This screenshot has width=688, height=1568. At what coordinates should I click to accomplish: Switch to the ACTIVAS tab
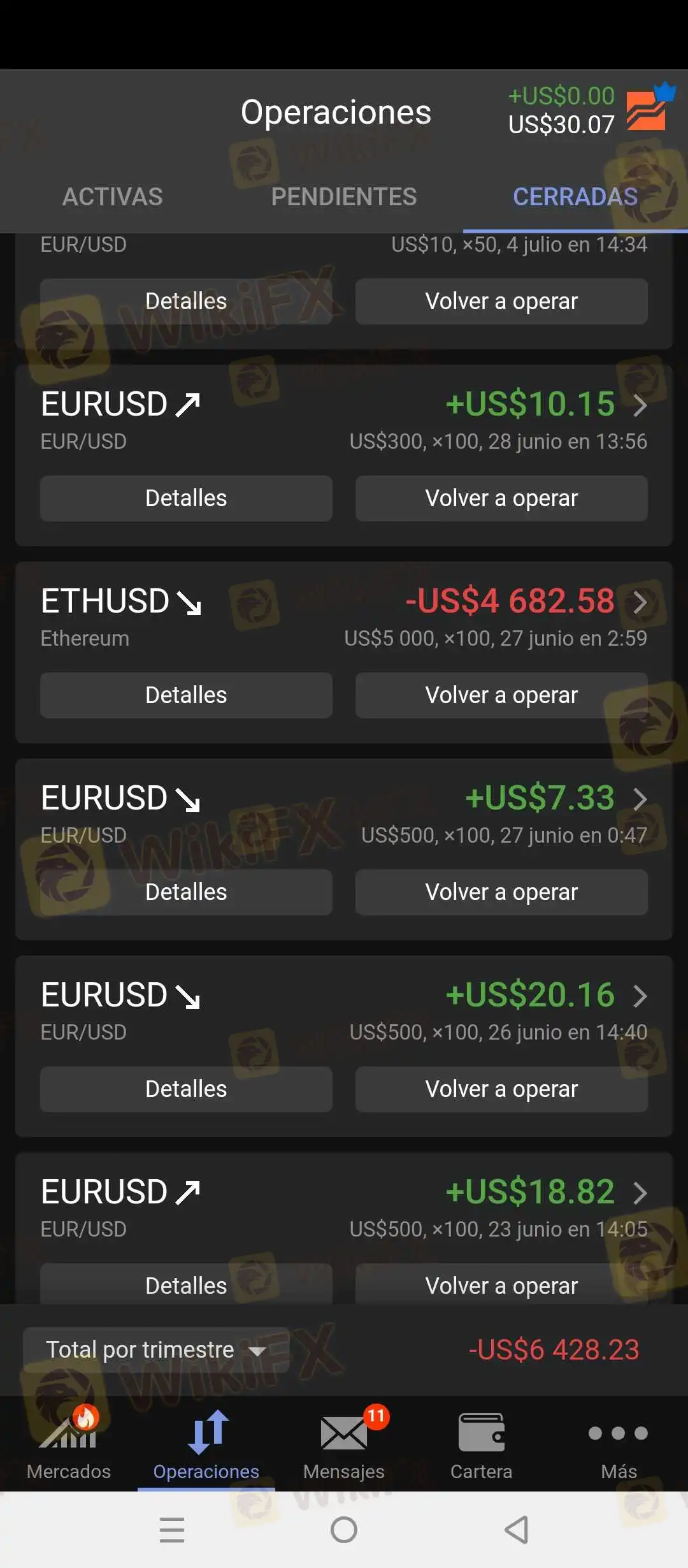[112, 197]
